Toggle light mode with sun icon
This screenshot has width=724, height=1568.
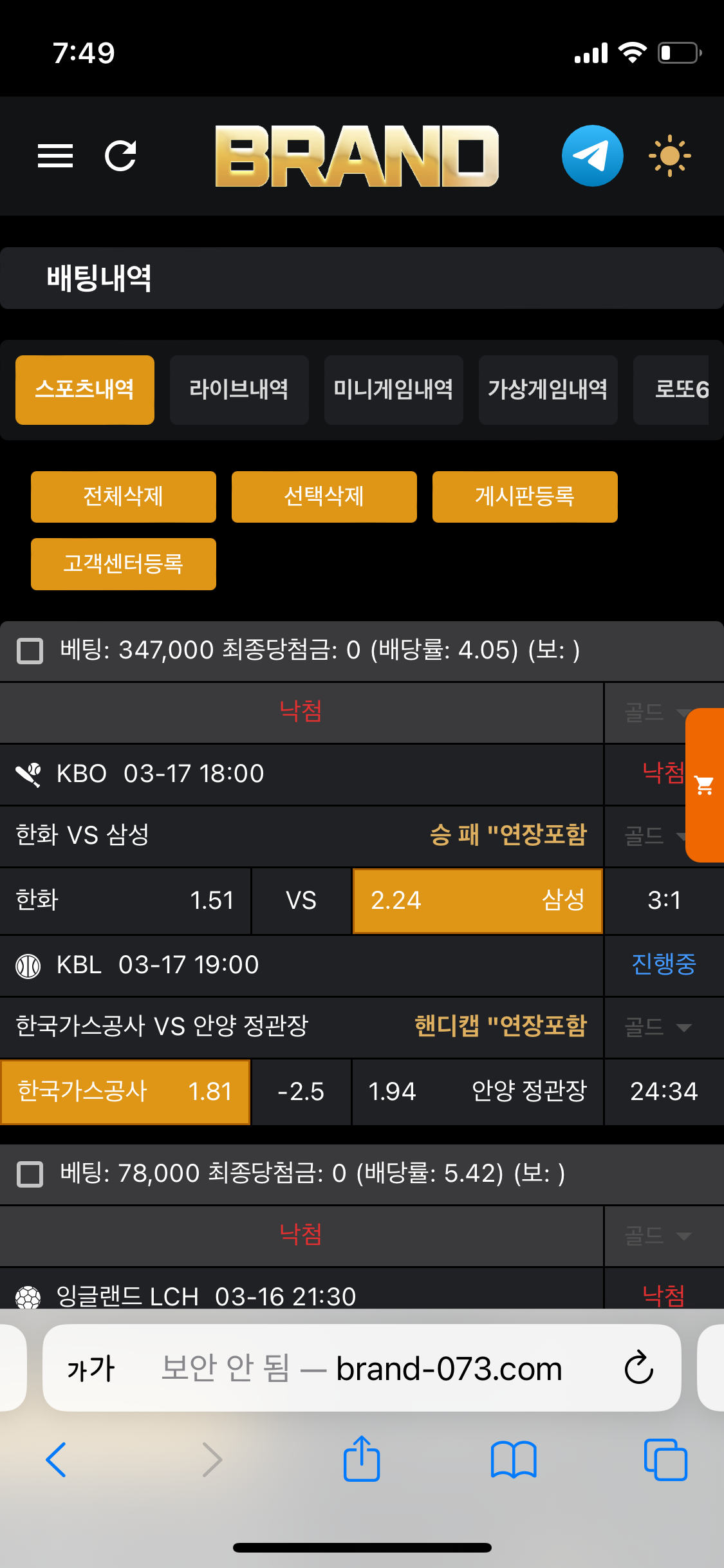[669, 156]
